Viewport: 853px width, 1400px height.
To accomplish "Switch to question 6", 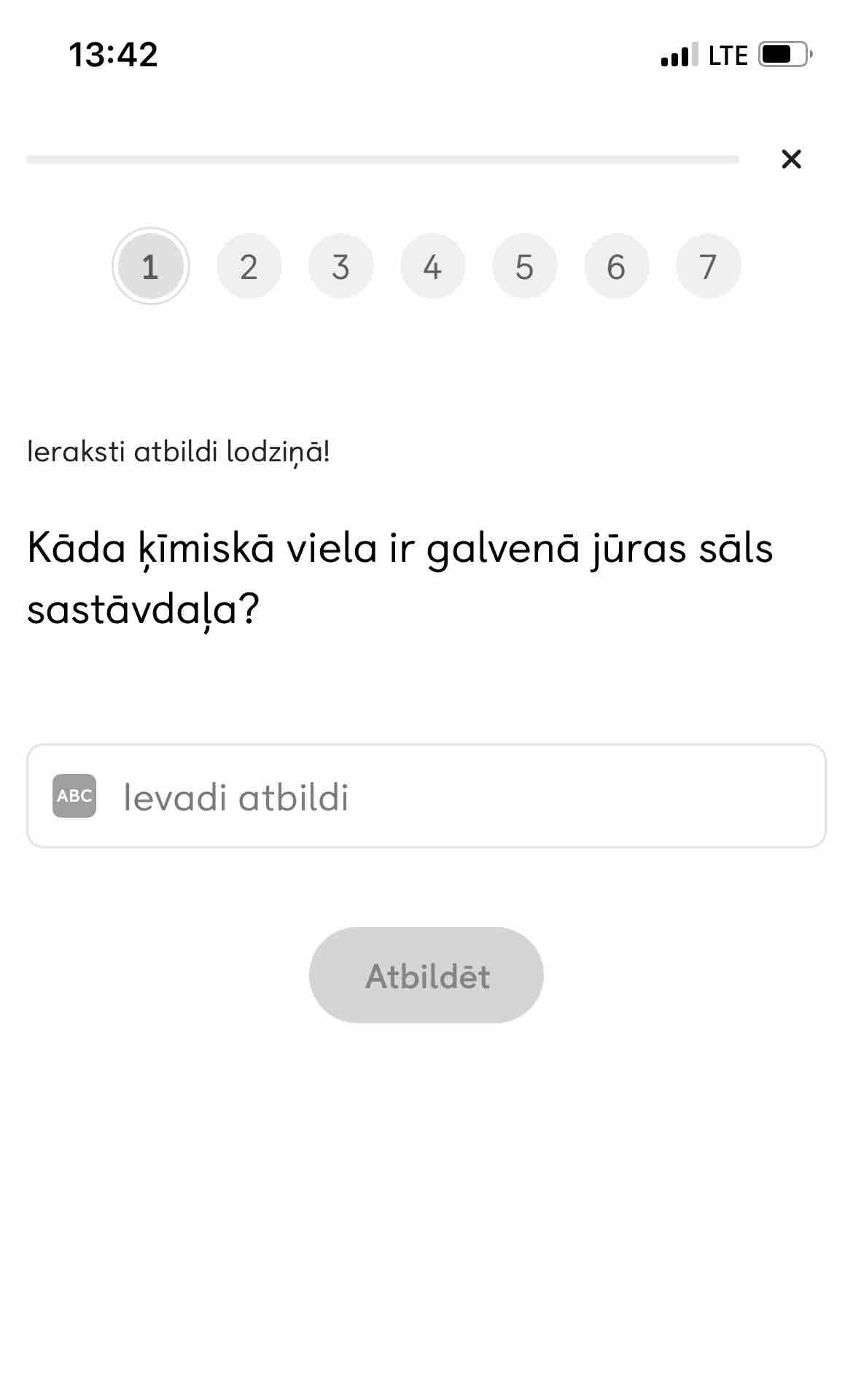I will pos(617,266).
